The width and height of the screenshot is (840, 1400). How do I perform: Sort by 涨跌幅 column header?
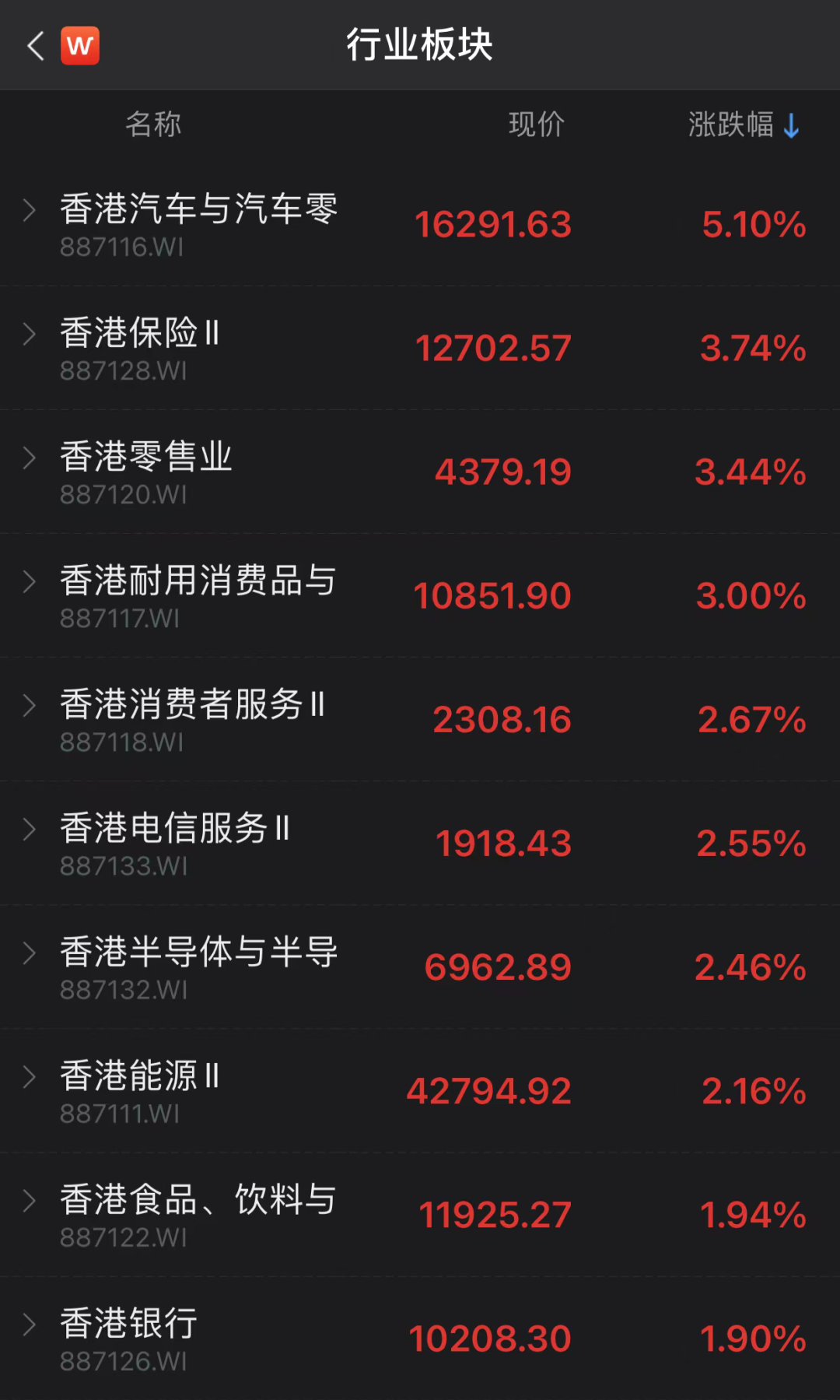(743, 125)
